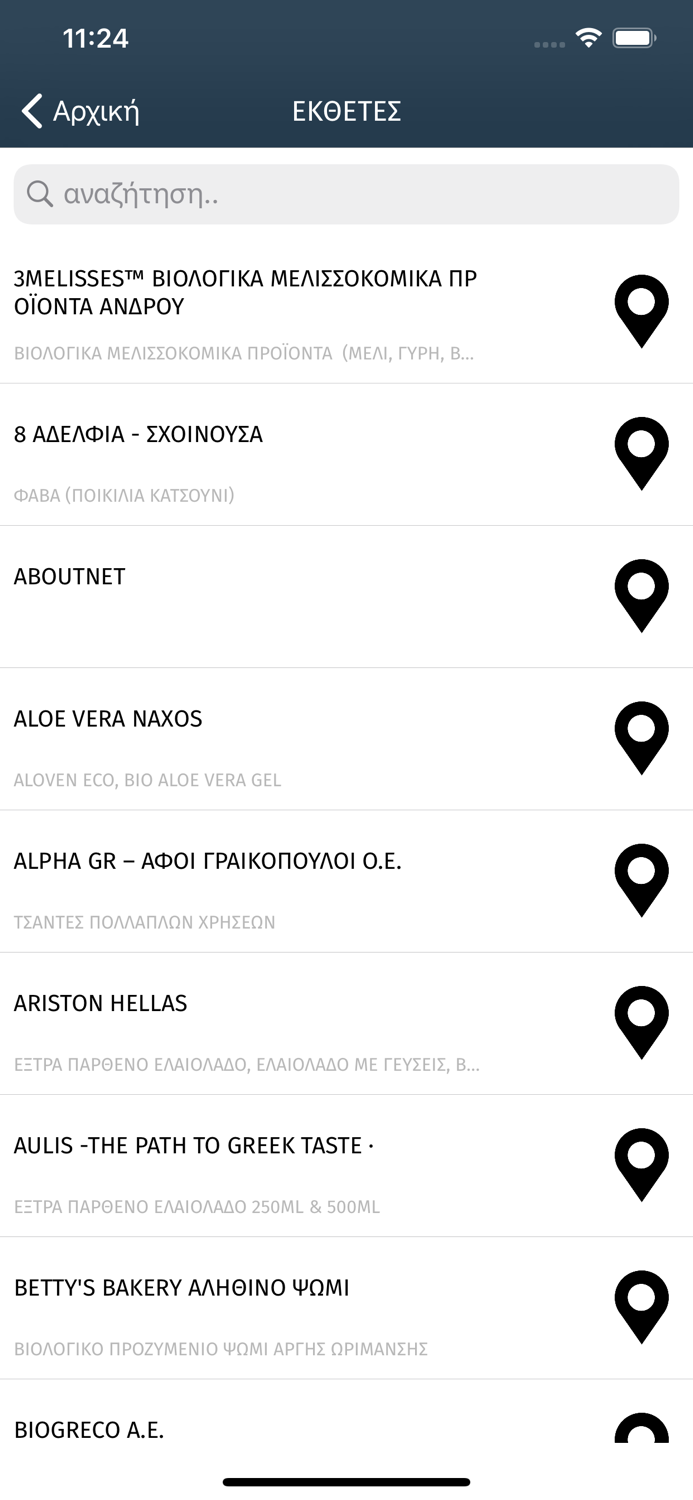The width and height of the screenshot is (693, 1500).
Task: View ABOUTNET location pin
Action: click(x=641, y=596)
